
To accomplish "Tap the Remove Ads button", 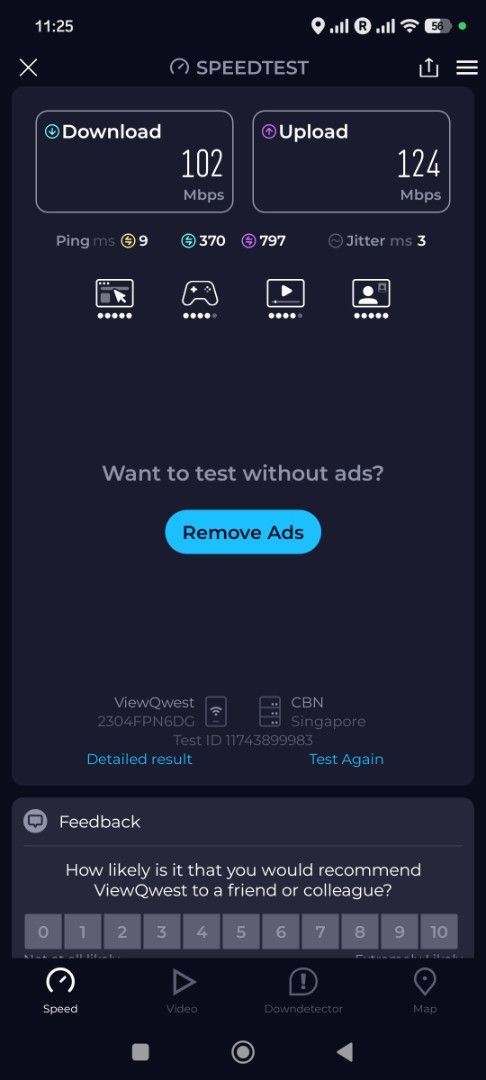I will pyautogui.click(x=243, y=532).
